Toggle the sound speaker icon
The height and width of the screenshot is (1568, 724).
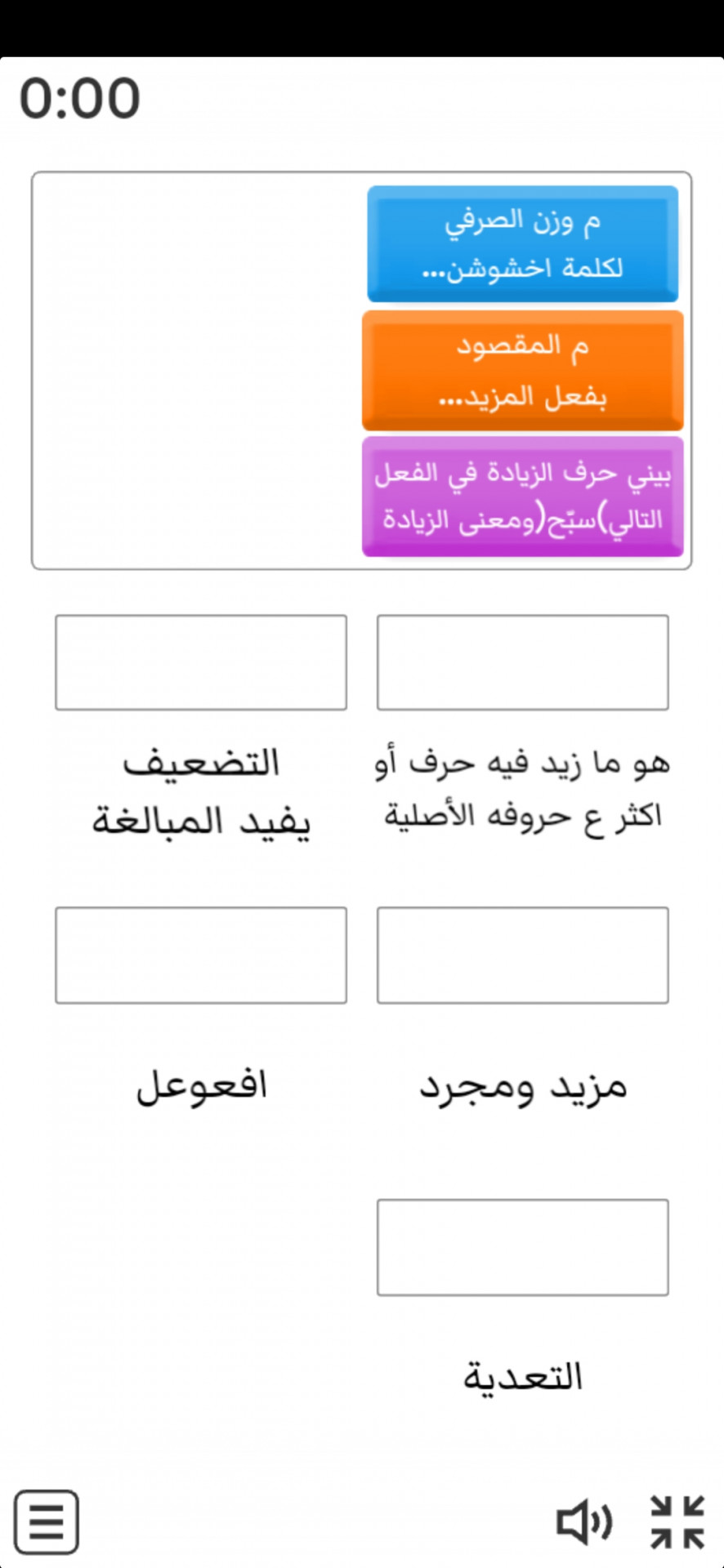coord(583,1522)
